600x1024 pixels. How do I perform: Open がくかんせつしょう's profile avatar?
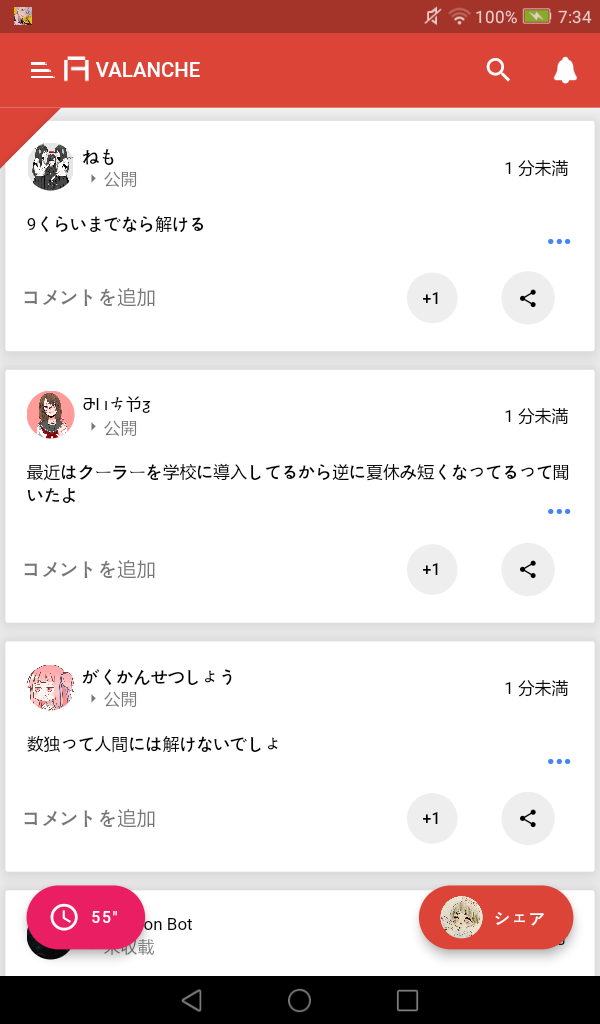50,688
